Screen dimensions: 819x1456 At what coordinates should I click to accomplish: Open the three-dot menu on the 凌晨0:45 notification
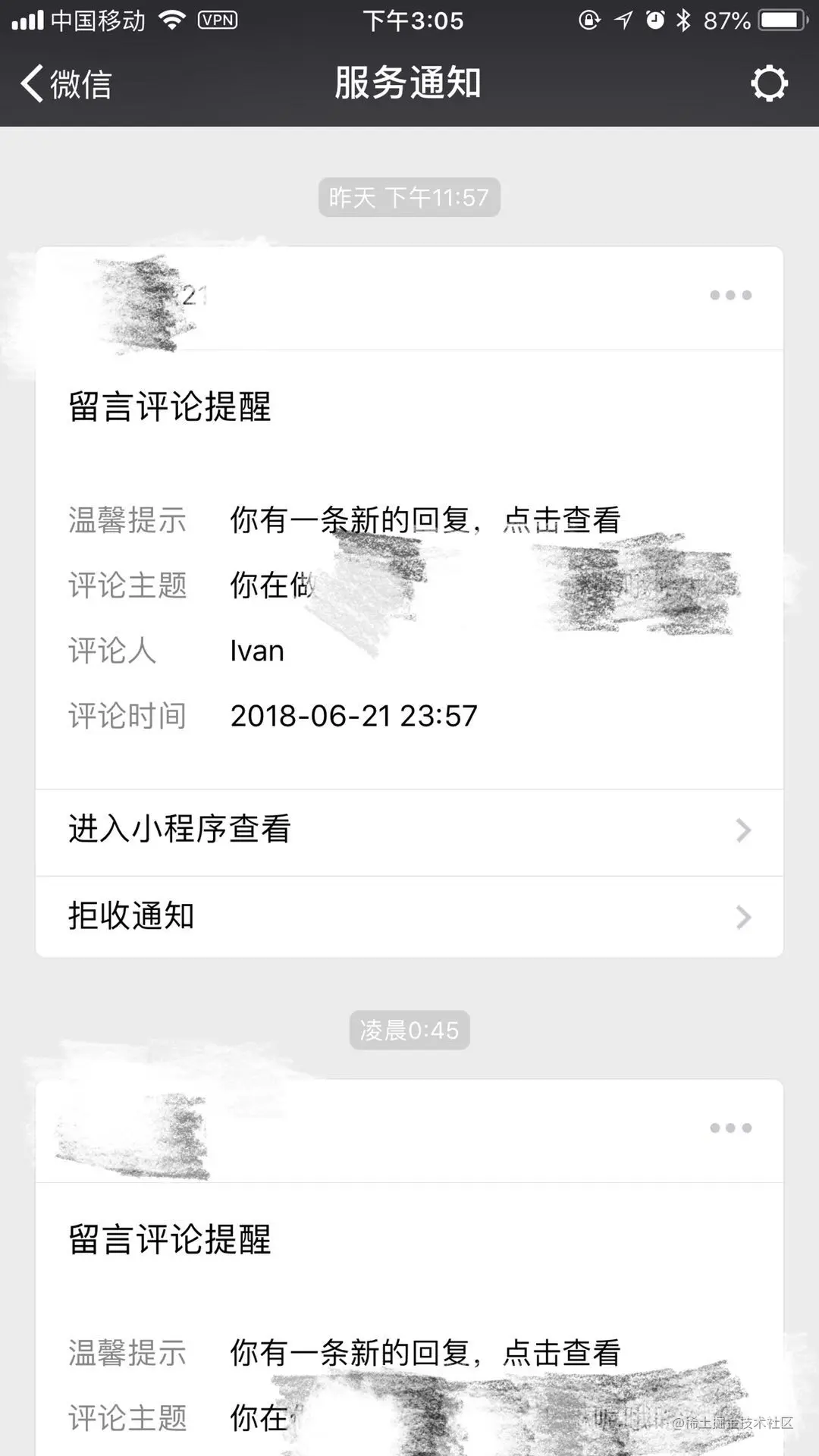pos(730,1128)
